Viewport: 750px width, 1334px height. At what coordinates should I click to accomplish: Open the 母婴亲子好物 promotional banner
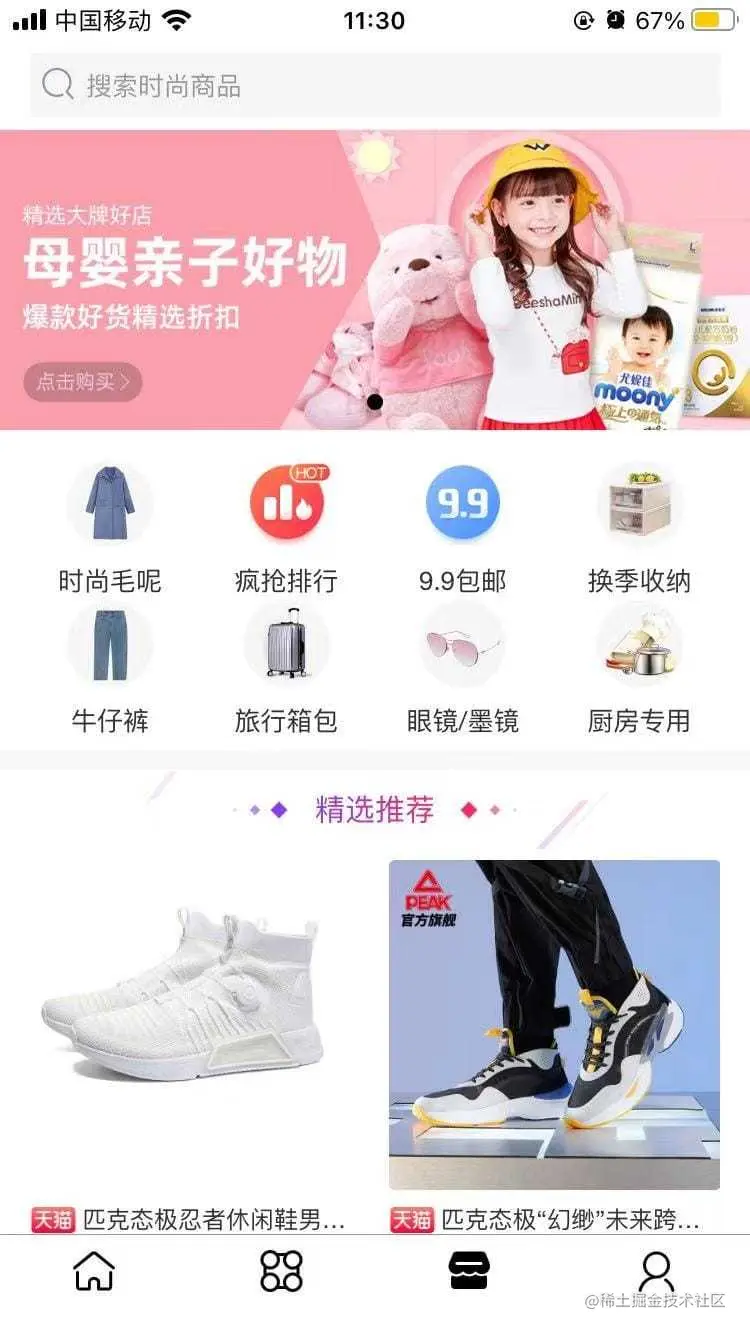coord(375,280)
